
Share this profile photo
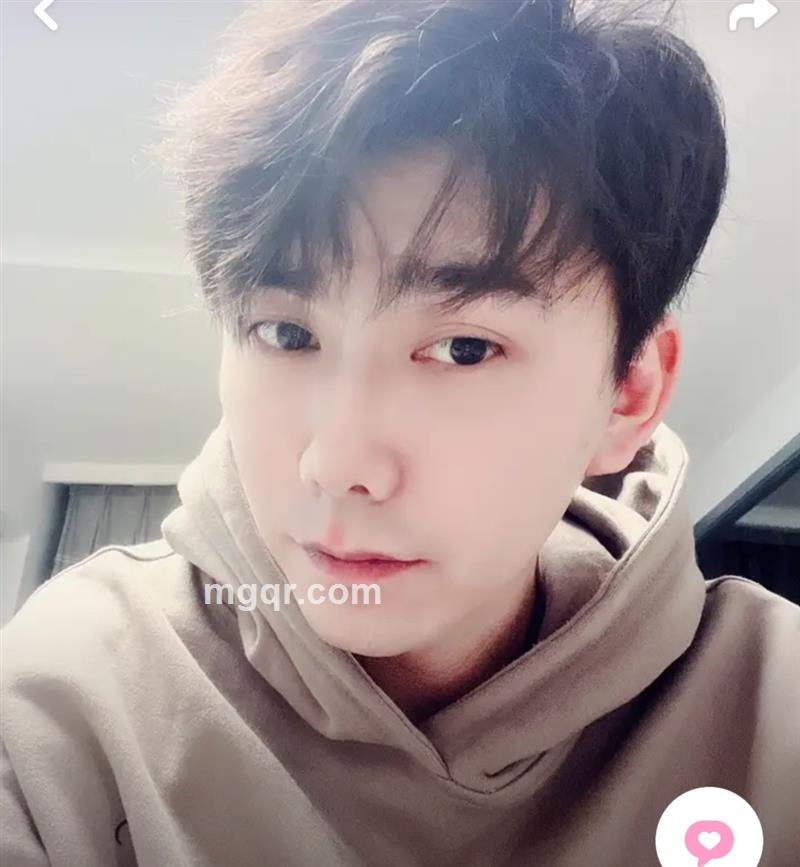[752, 14]
